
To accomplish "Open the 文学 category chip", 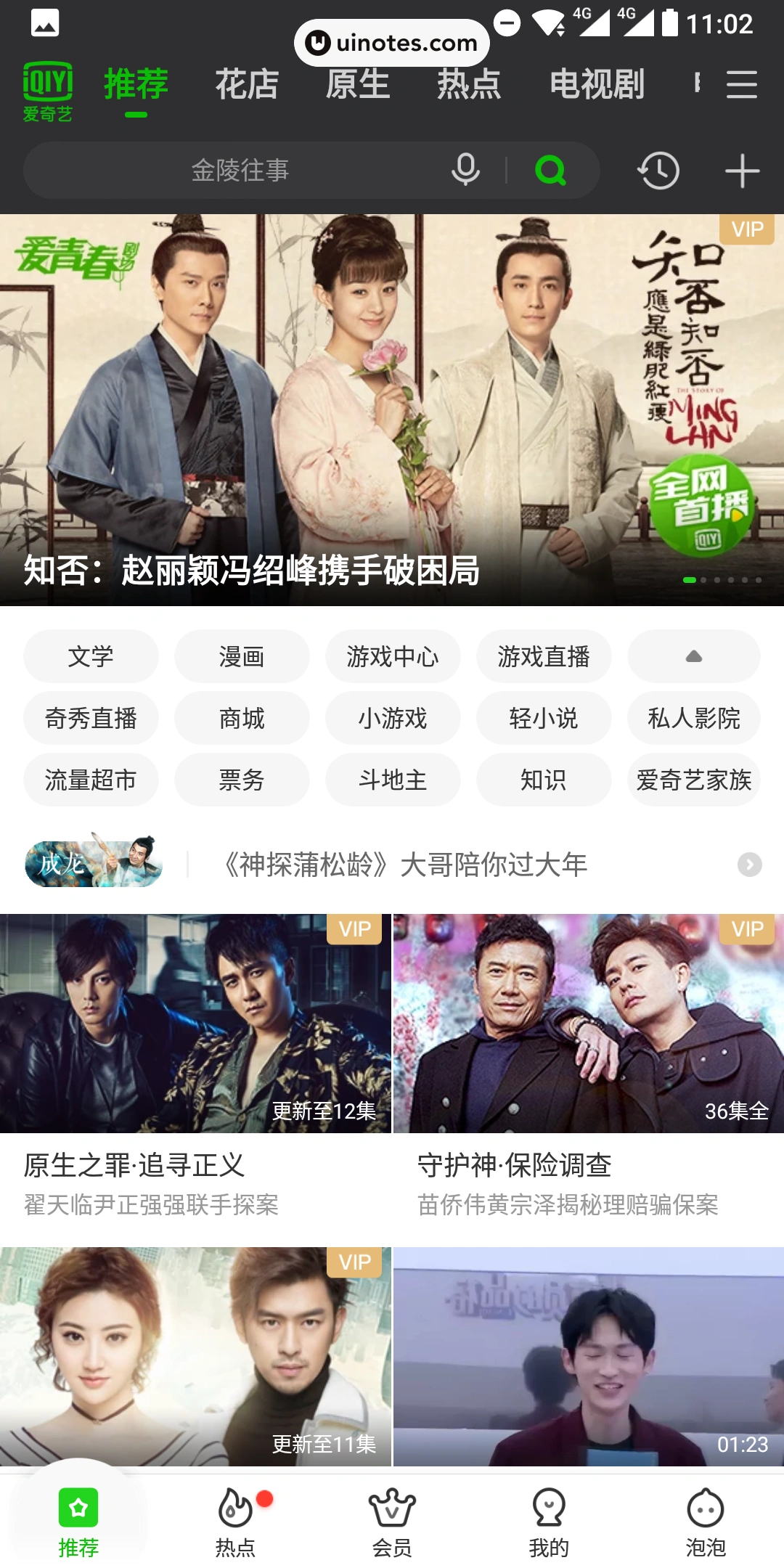I will pyautogui.click(x=91, y=656).
